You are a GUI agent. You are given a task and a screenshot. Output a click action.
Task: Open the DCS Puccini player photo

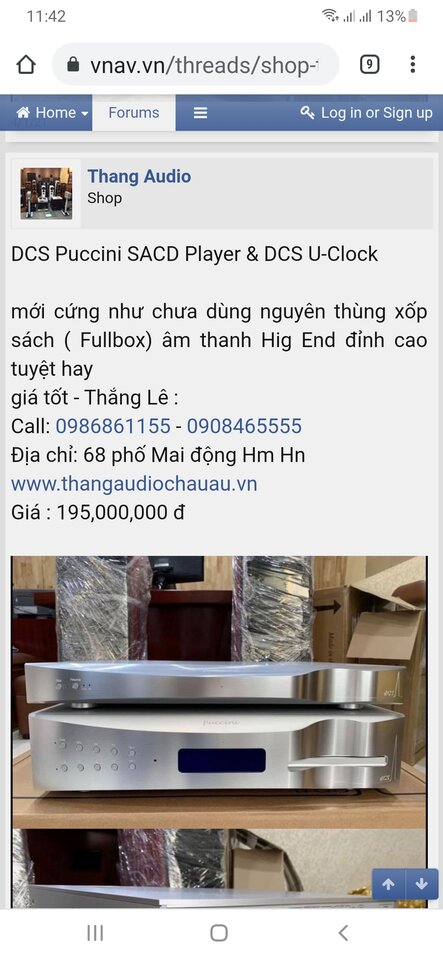(x=219, y=692)
